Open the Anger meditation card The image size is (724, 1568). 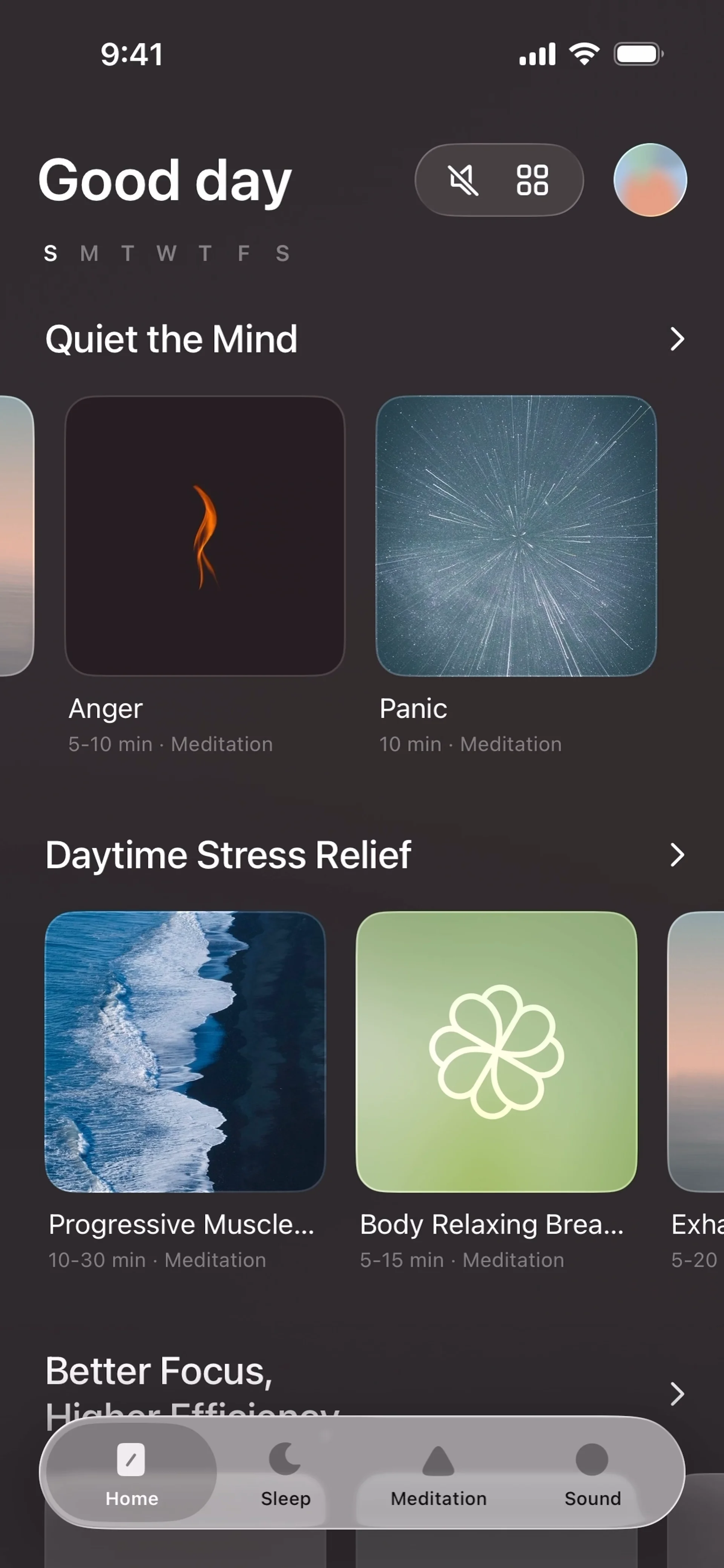coord(205,536)
